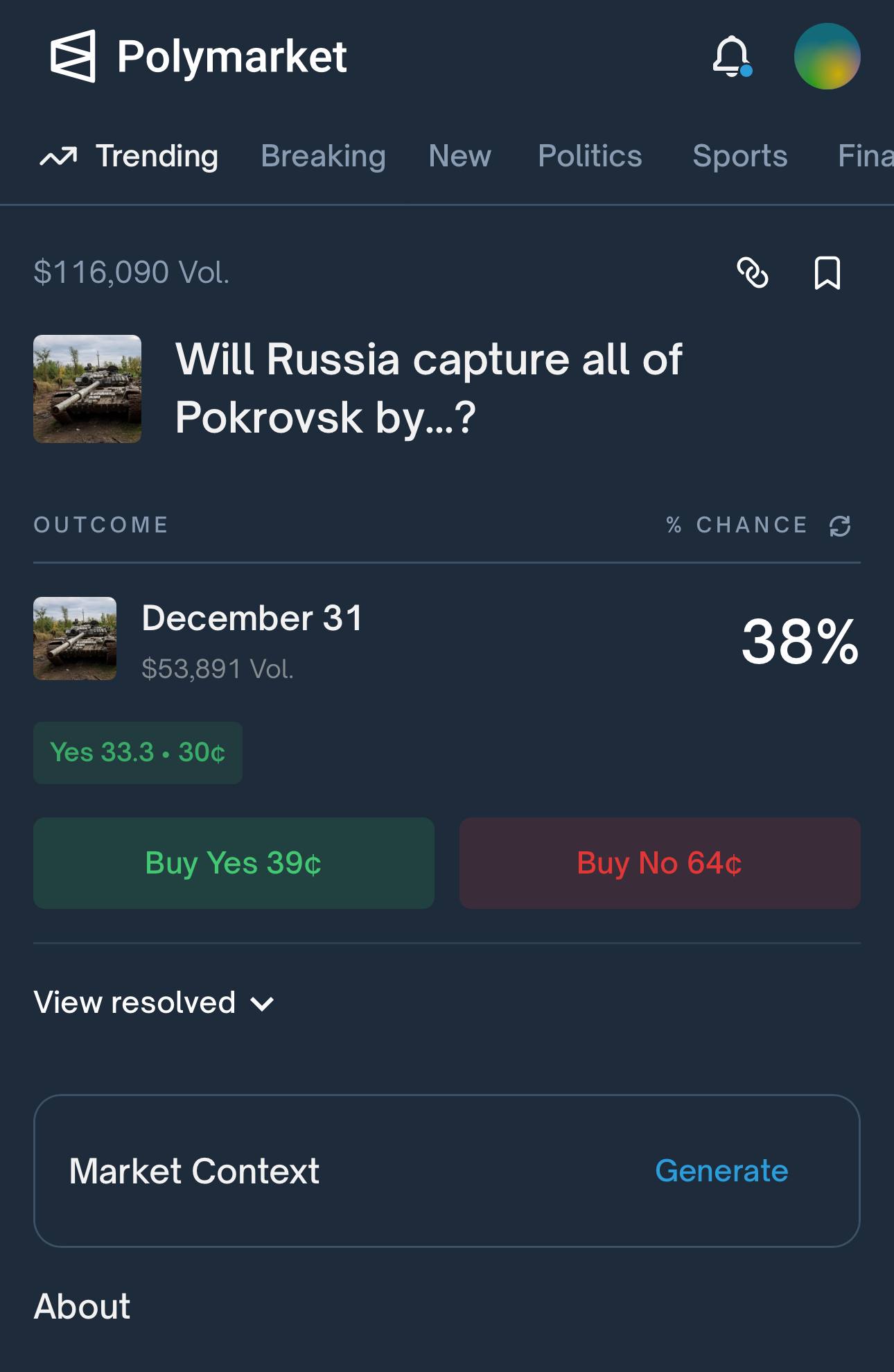Image resolution: width=894 pixels, height=1372 pixels.
Task: Switch to the Sports tab
Action: (739, 156)
